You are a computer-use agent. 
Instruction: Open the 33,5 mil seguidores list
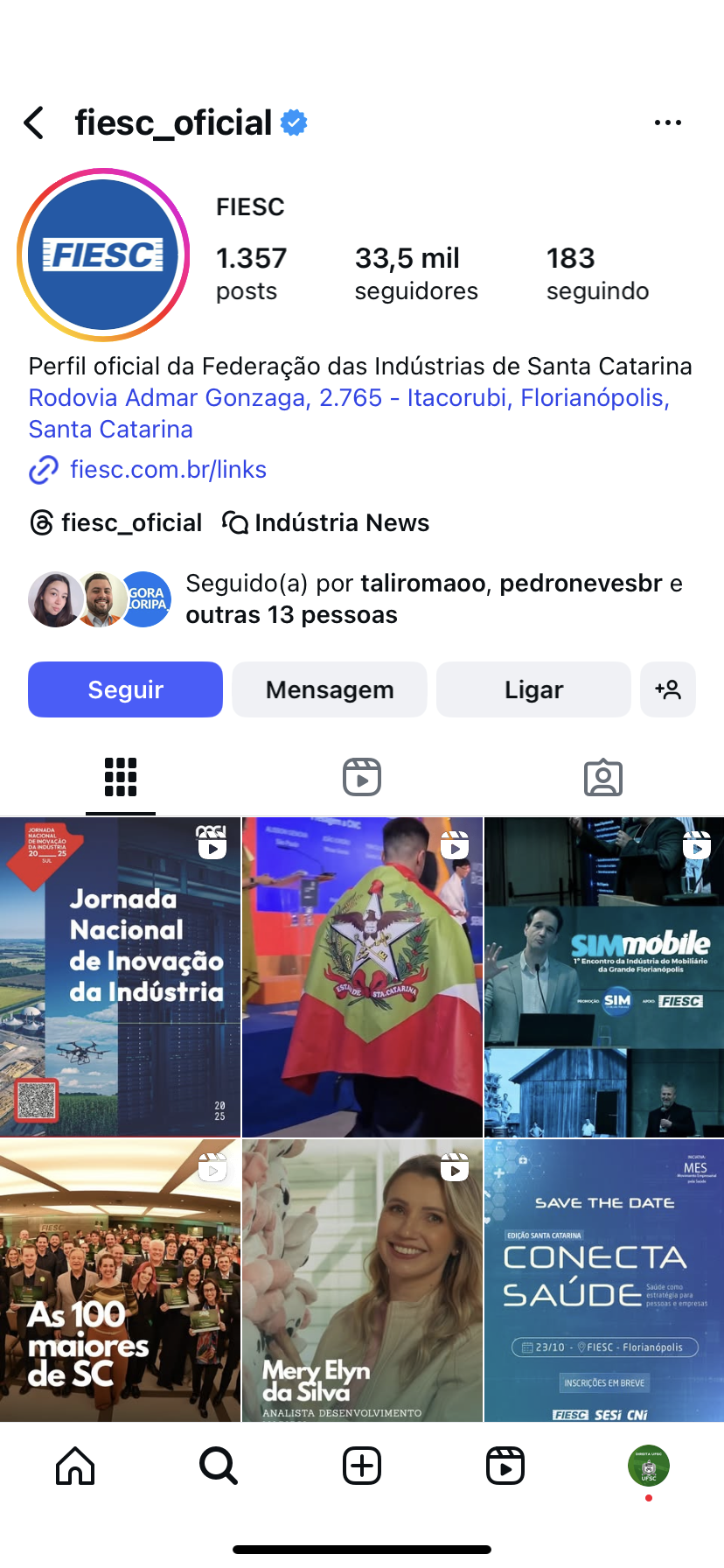click(415, 273)
